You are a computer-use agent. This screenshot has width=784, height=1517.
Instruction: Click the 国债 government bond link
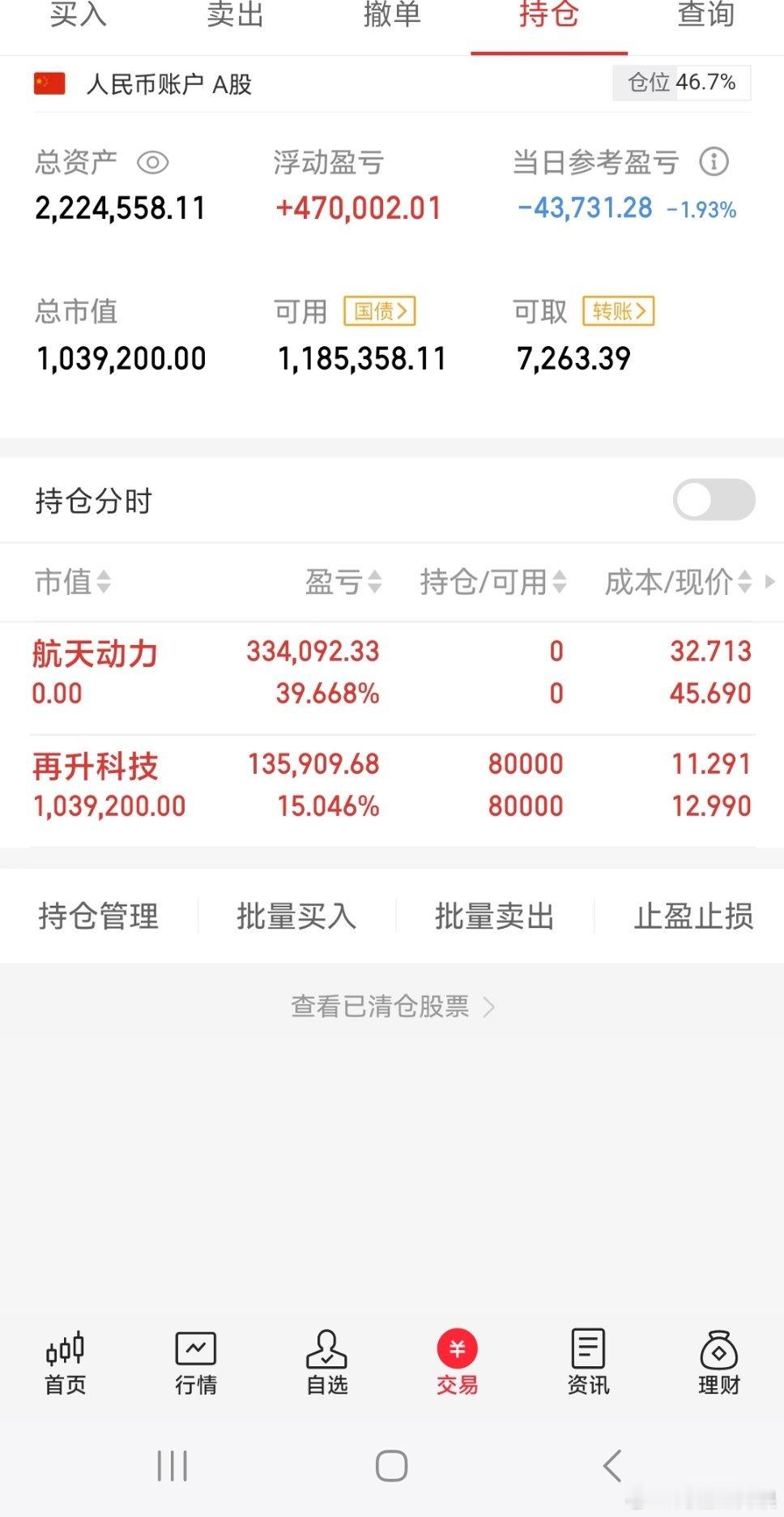click(380, 311)
